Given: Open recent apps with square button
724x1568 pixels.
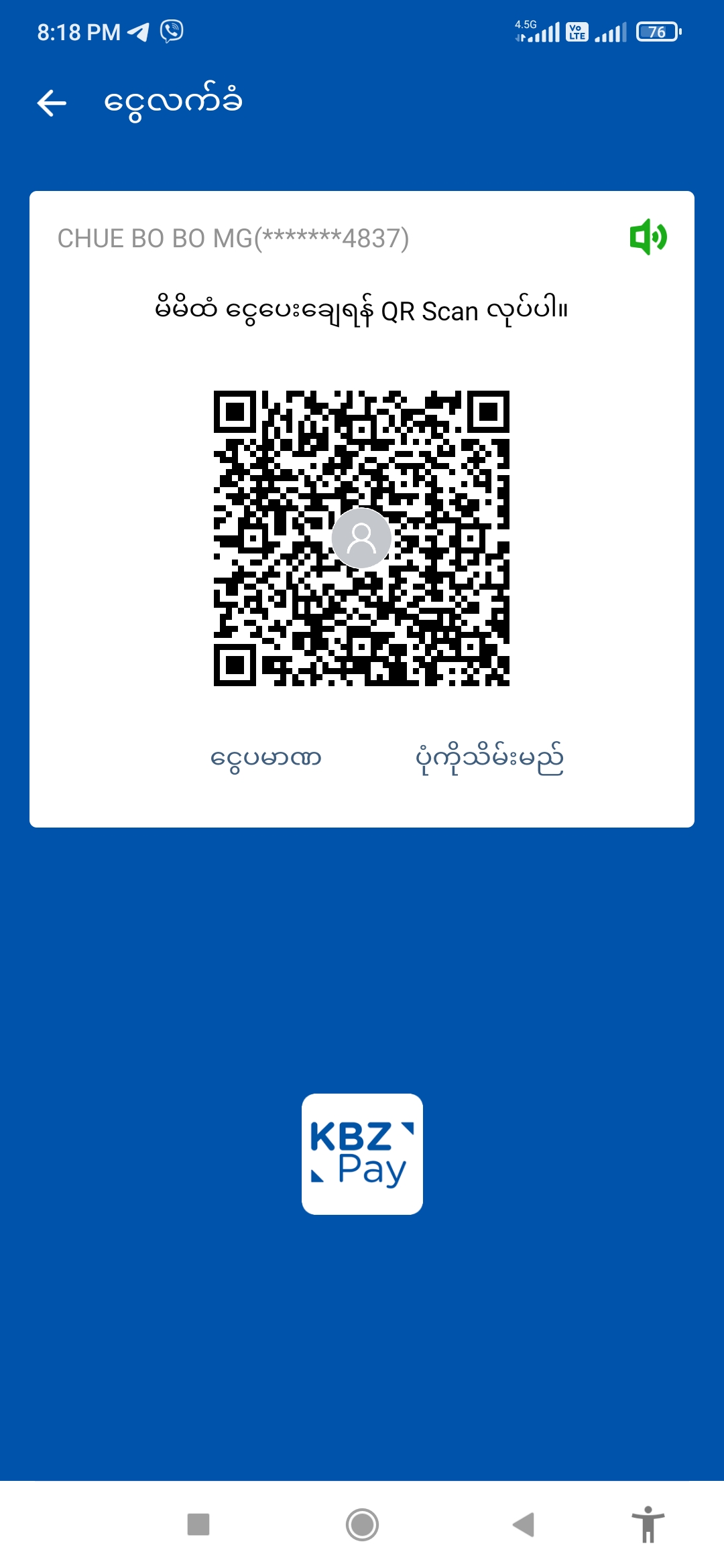Looking at the screenshot, I should 198,1524.
